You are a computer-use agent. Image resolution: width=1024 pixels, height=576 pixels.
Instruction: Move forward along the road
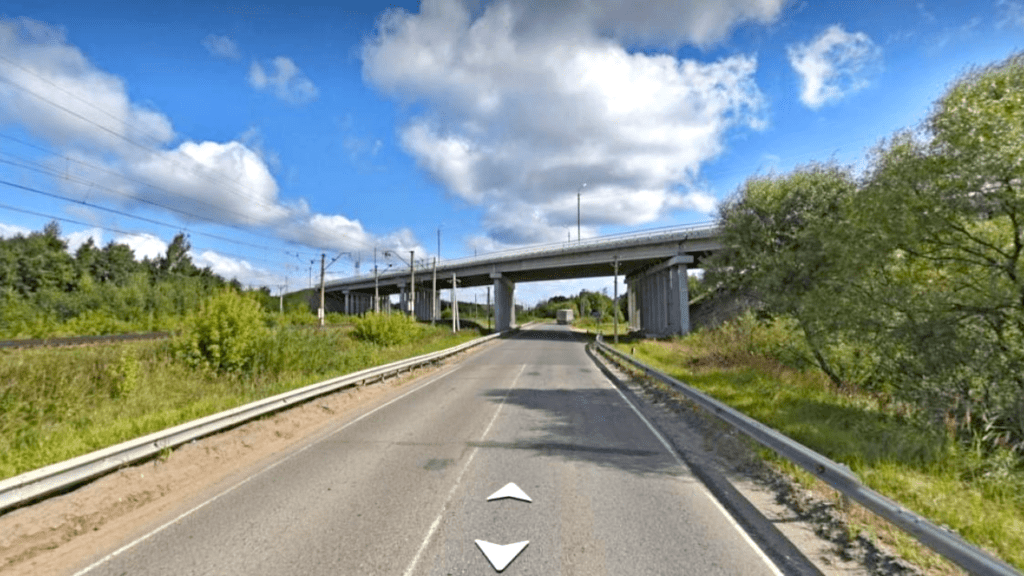click(x=509, y=492)
